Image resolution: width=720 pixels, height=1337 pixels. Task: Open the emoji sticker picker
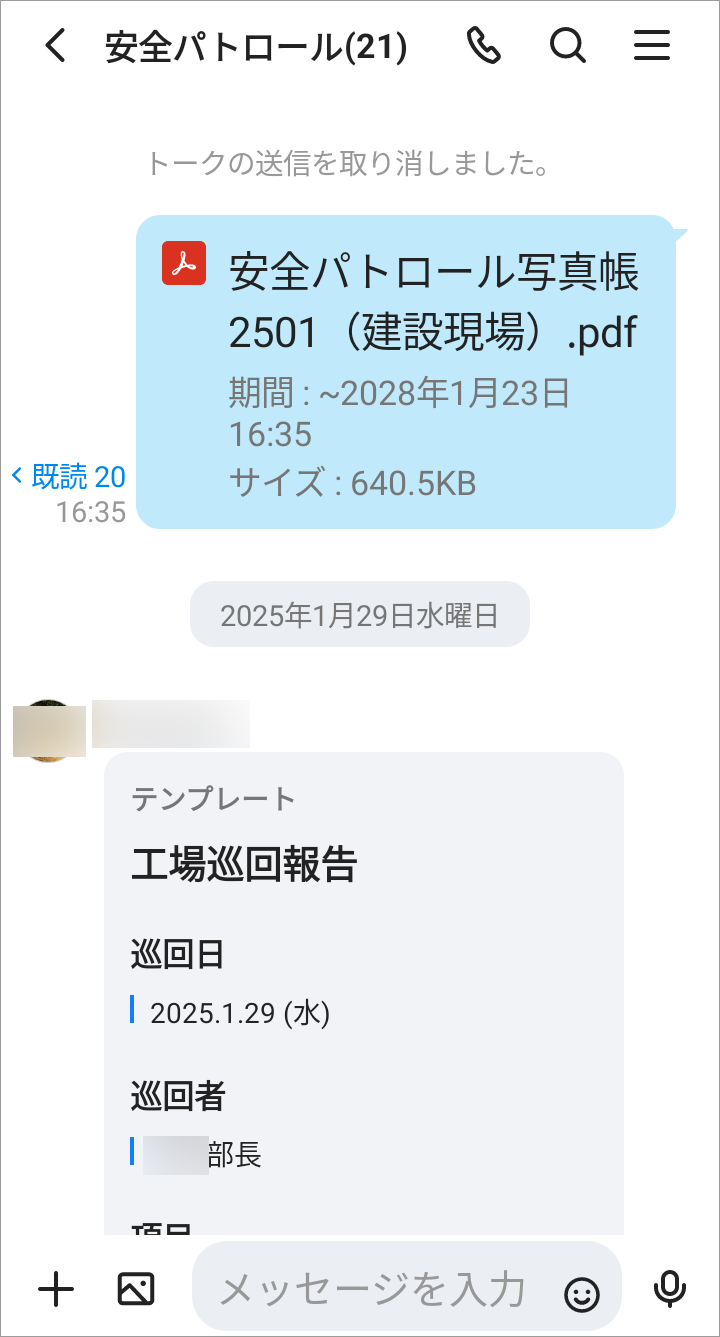582,1294
